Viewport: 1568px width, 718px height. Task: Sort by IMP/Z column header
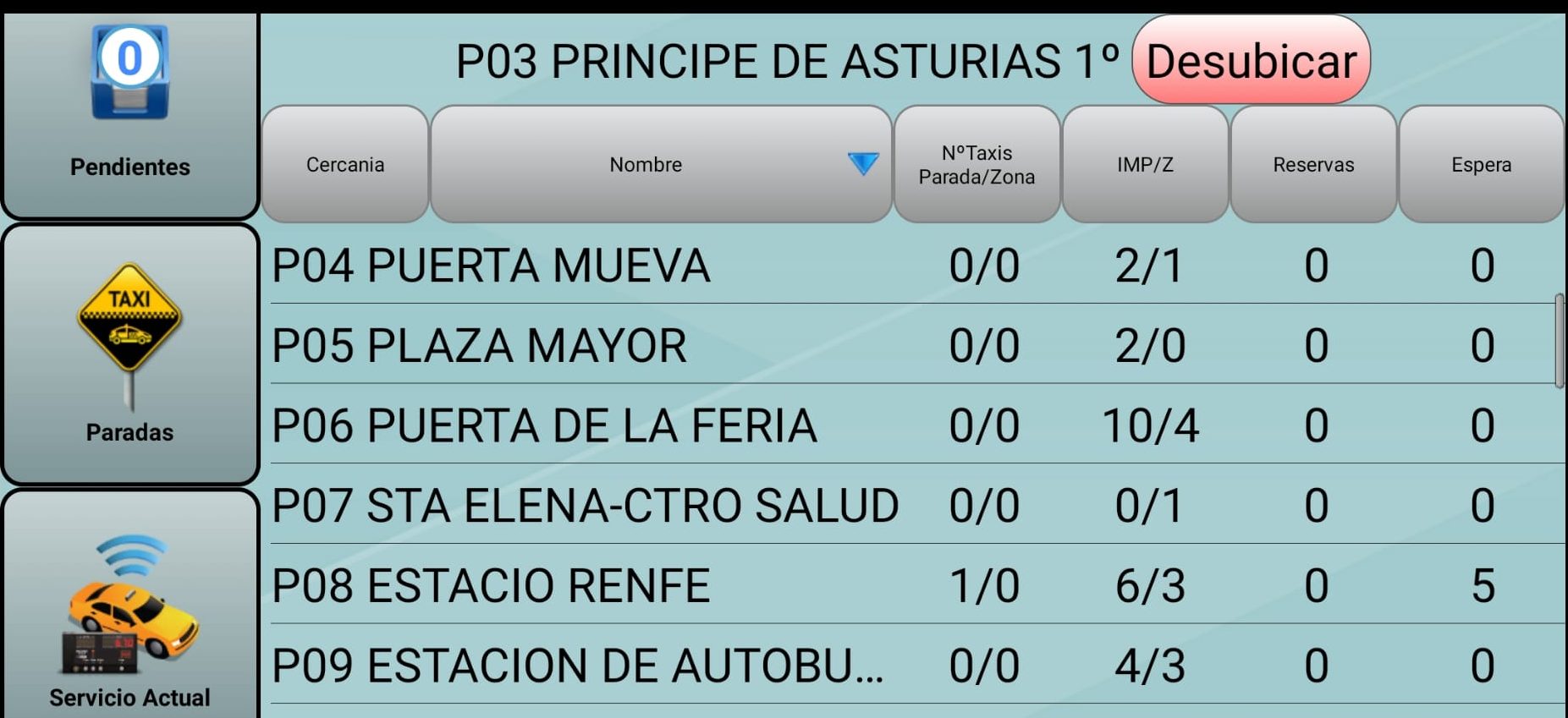click(1144, 164)
